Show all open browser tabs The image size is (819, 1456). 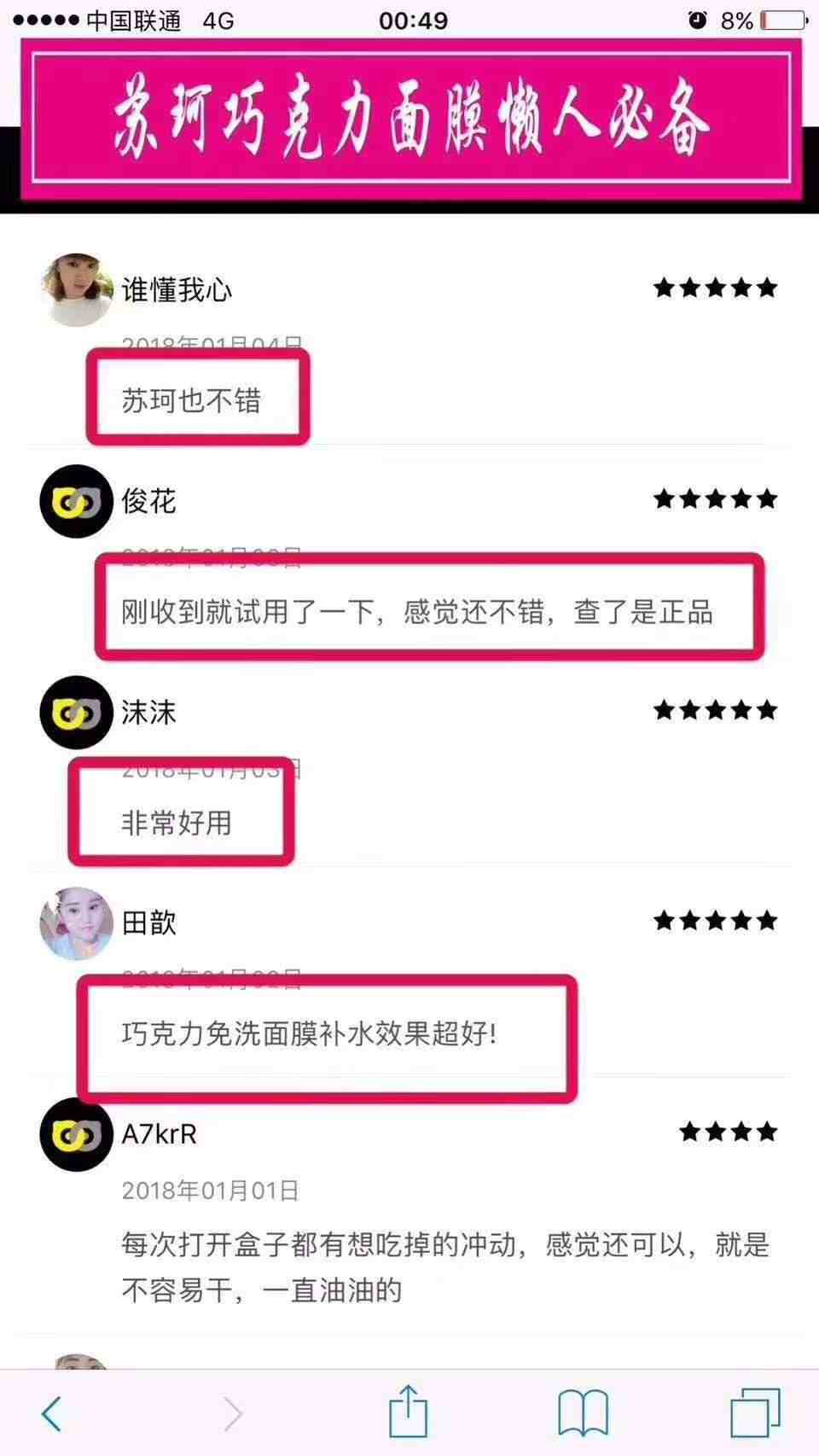click(755, 1413)
